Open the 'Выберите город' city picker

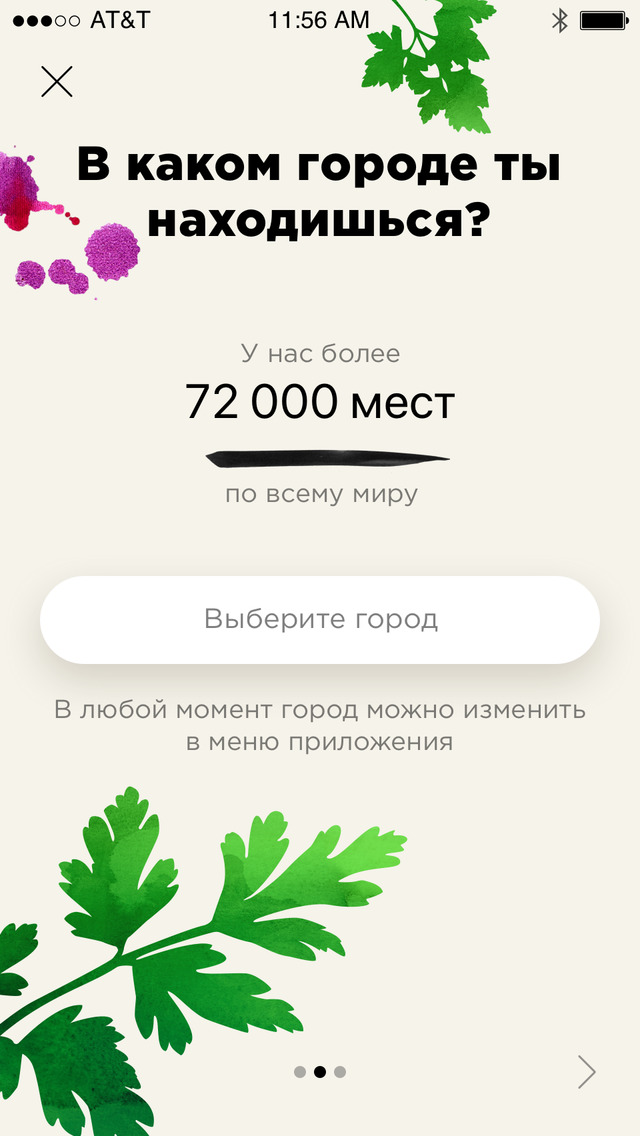coord(320,619)
